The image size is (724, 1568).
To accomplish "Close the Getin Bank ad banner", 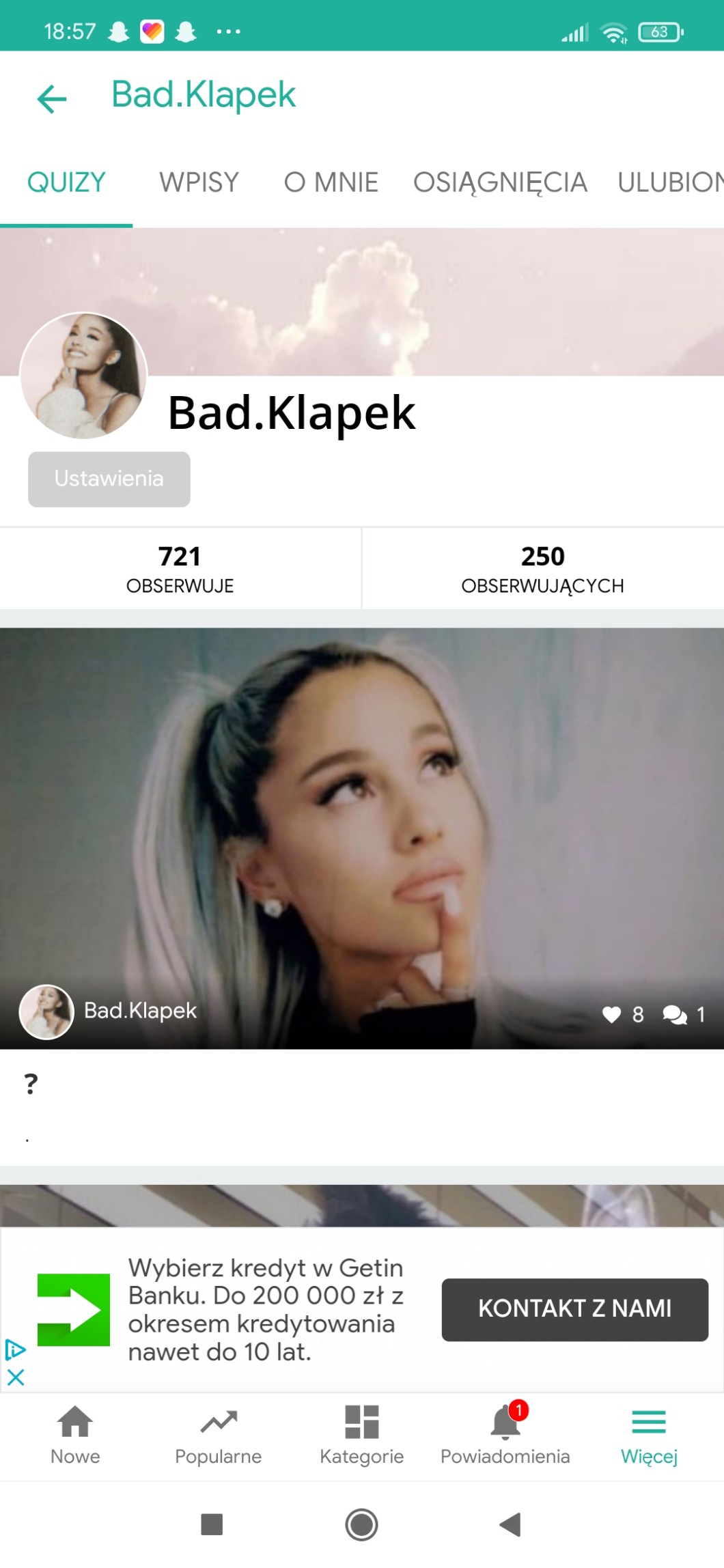I will coord(16,1377).
